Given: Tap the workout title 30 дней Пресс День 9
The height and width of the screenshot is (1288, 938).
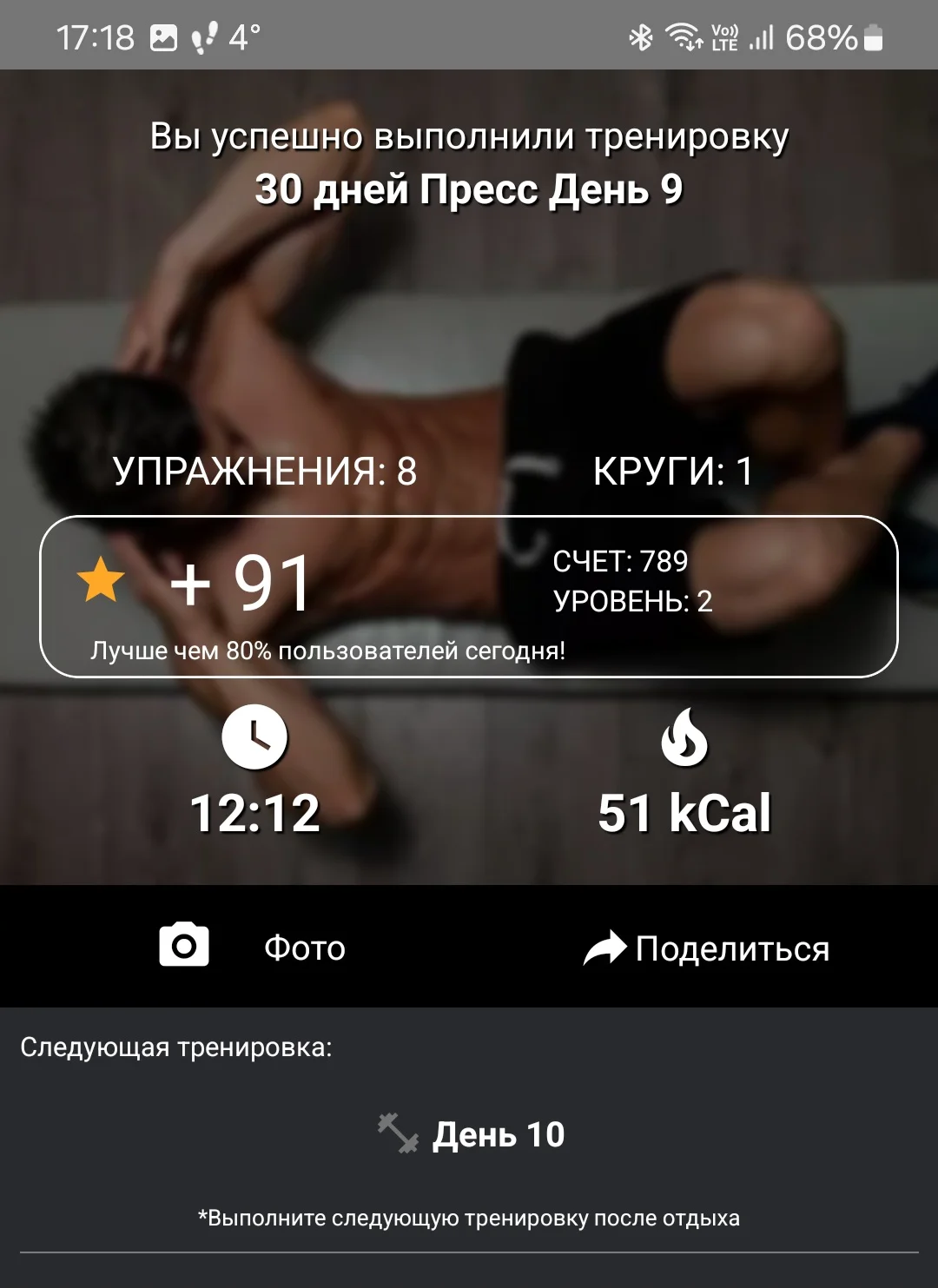Looking at the screenshot, I should click(469, 186).
